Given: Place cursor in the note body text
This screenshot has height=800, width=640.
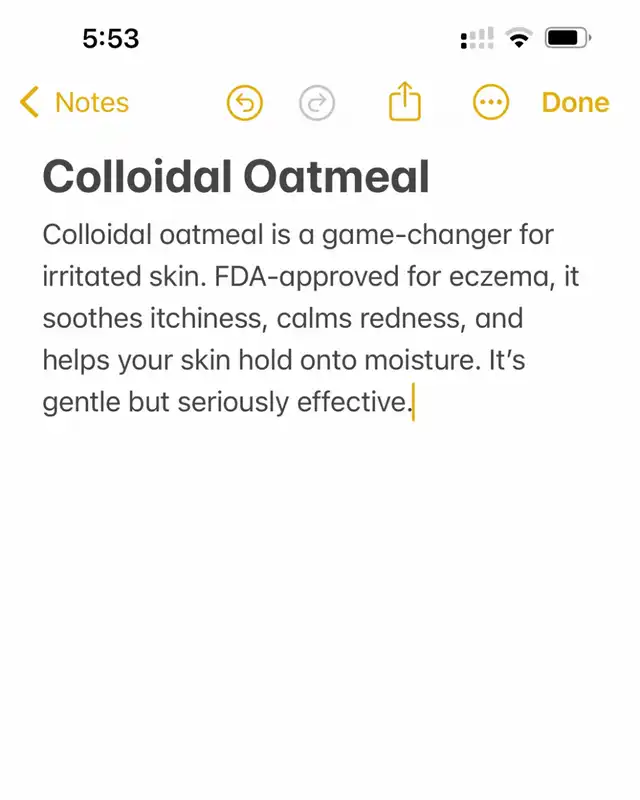Looking at the screenshot, I should [310, 318].
